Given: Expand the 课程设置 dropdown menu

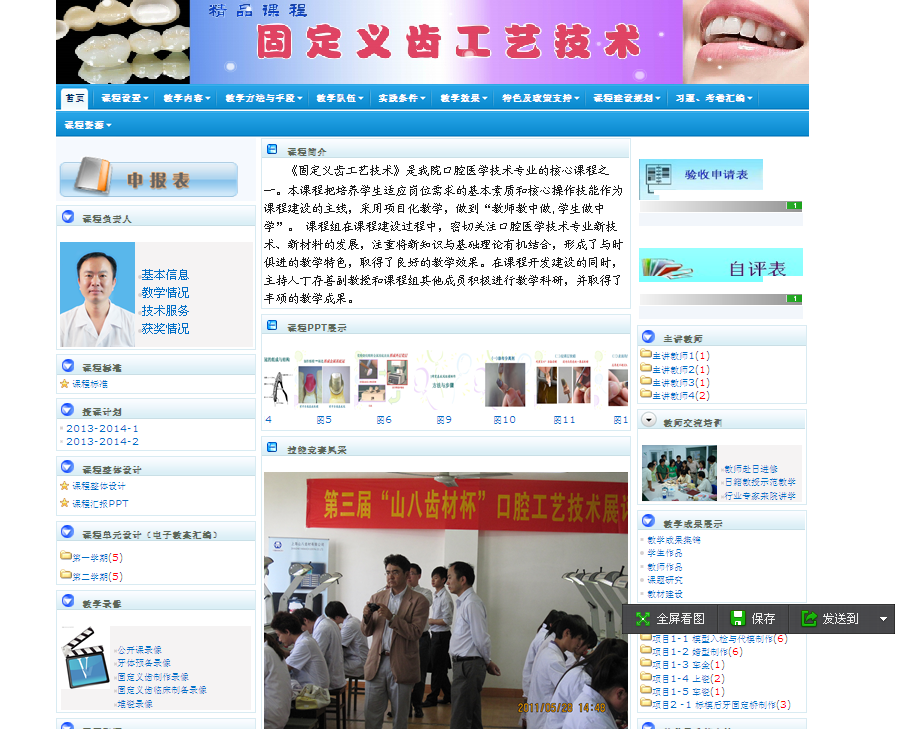Looking at the screenshot, I should 124,98.
